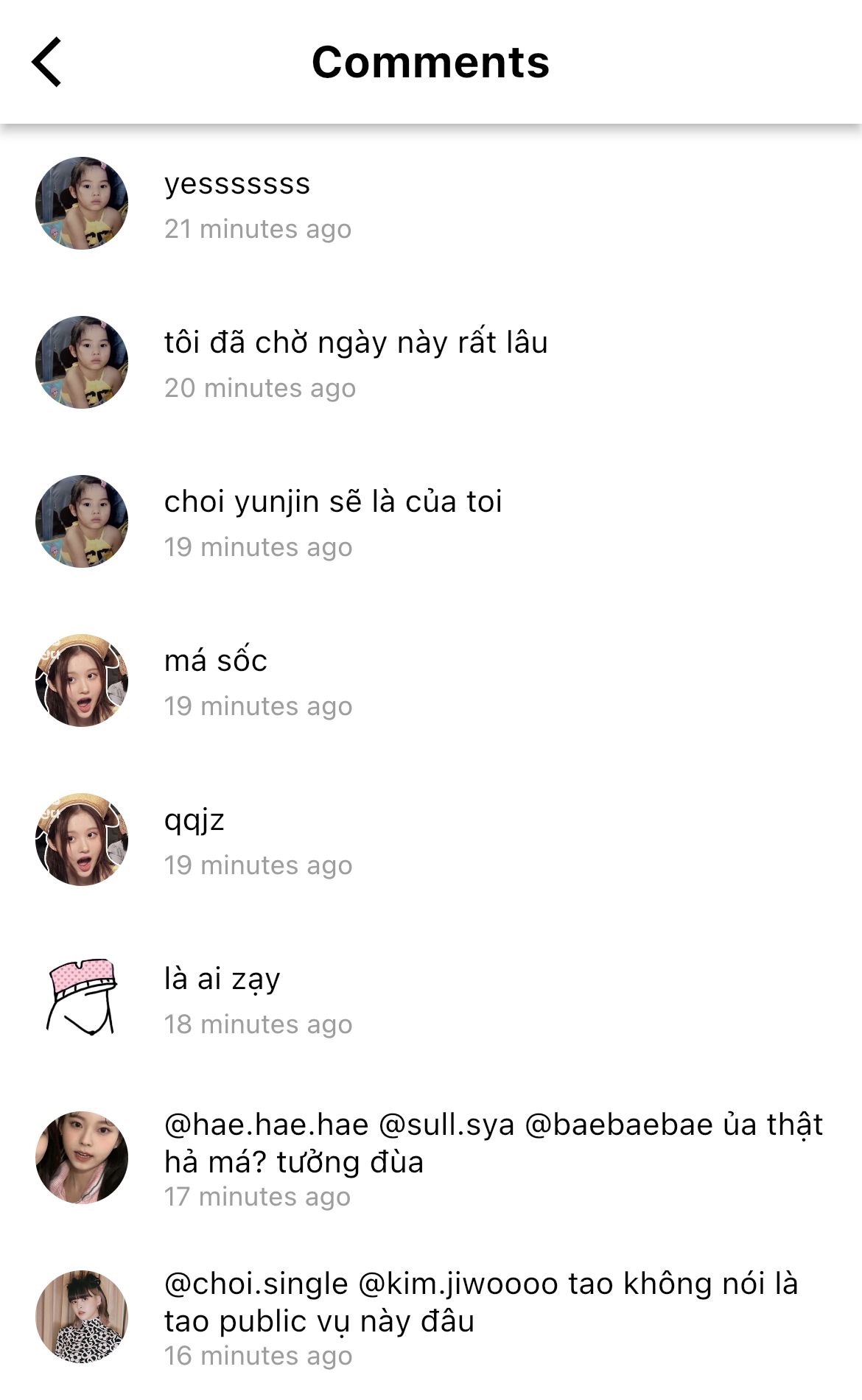862x1400 pixels.
Task: View profile picture next to 'qqjz'
Action: 82,840
